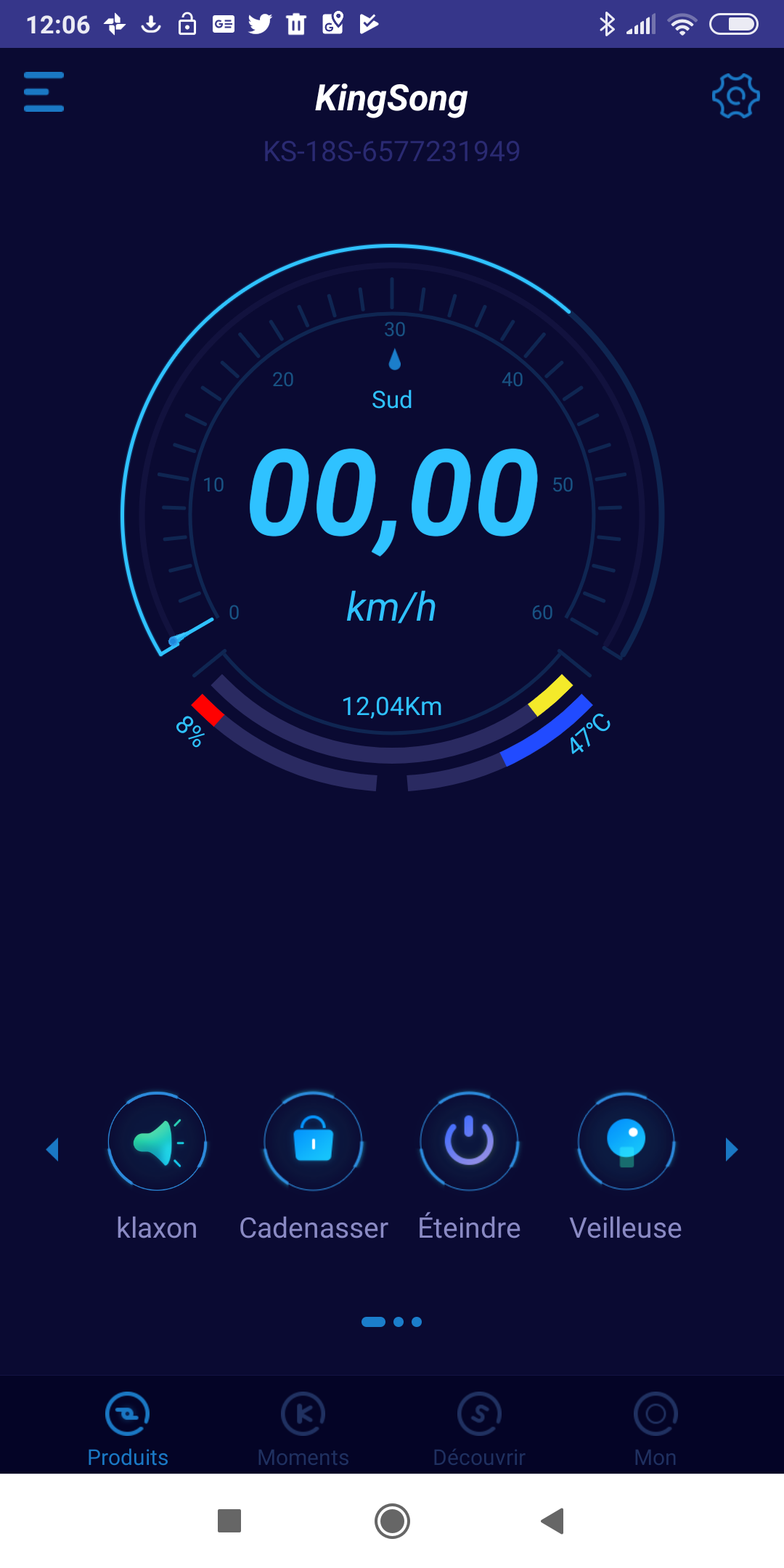Sound the klaxon horn
784x1568 pixels.
coord(157,1142)
